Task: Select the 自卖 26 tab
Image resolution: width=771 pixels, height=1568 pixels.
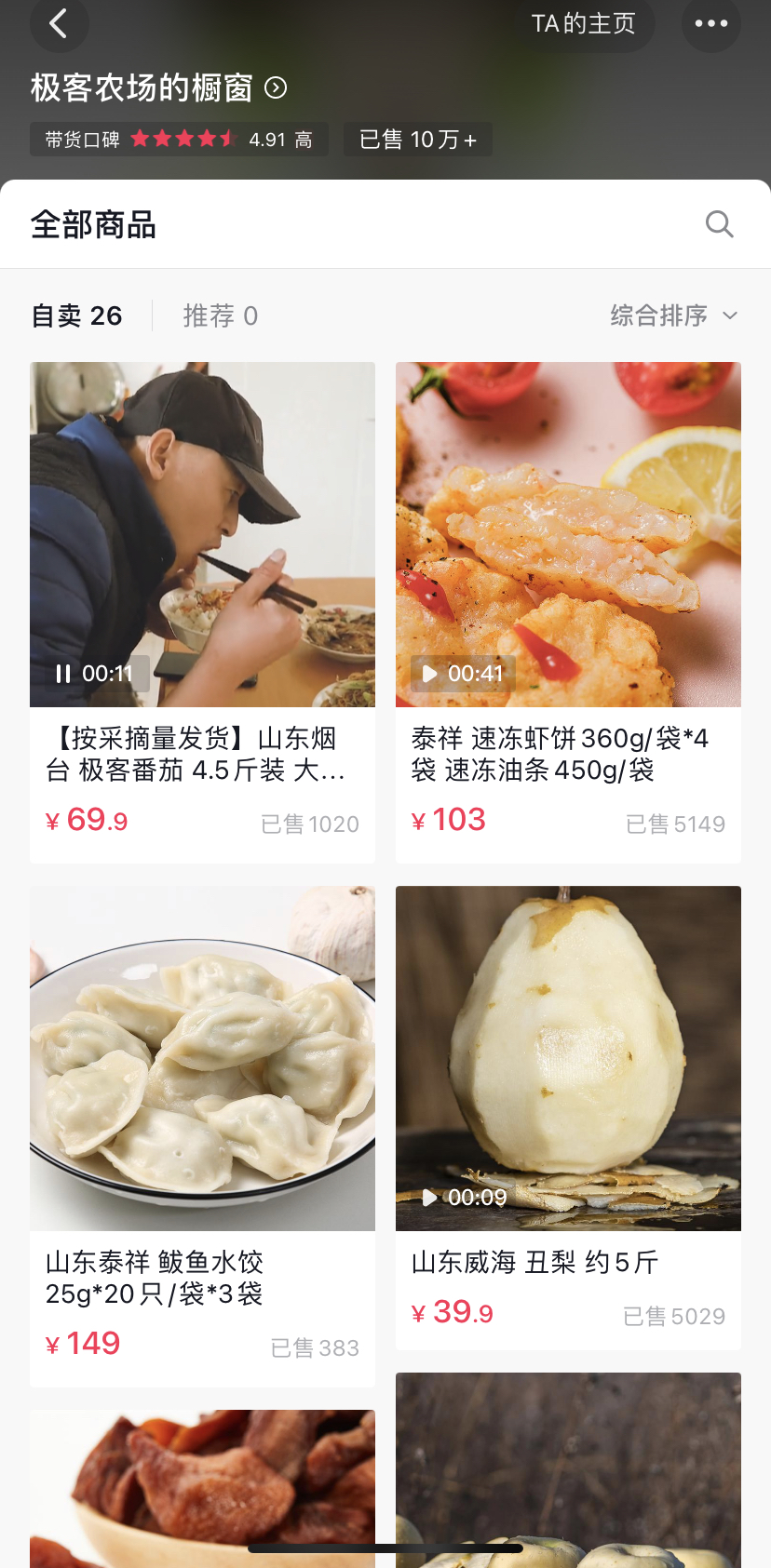Action: (76, 315)
